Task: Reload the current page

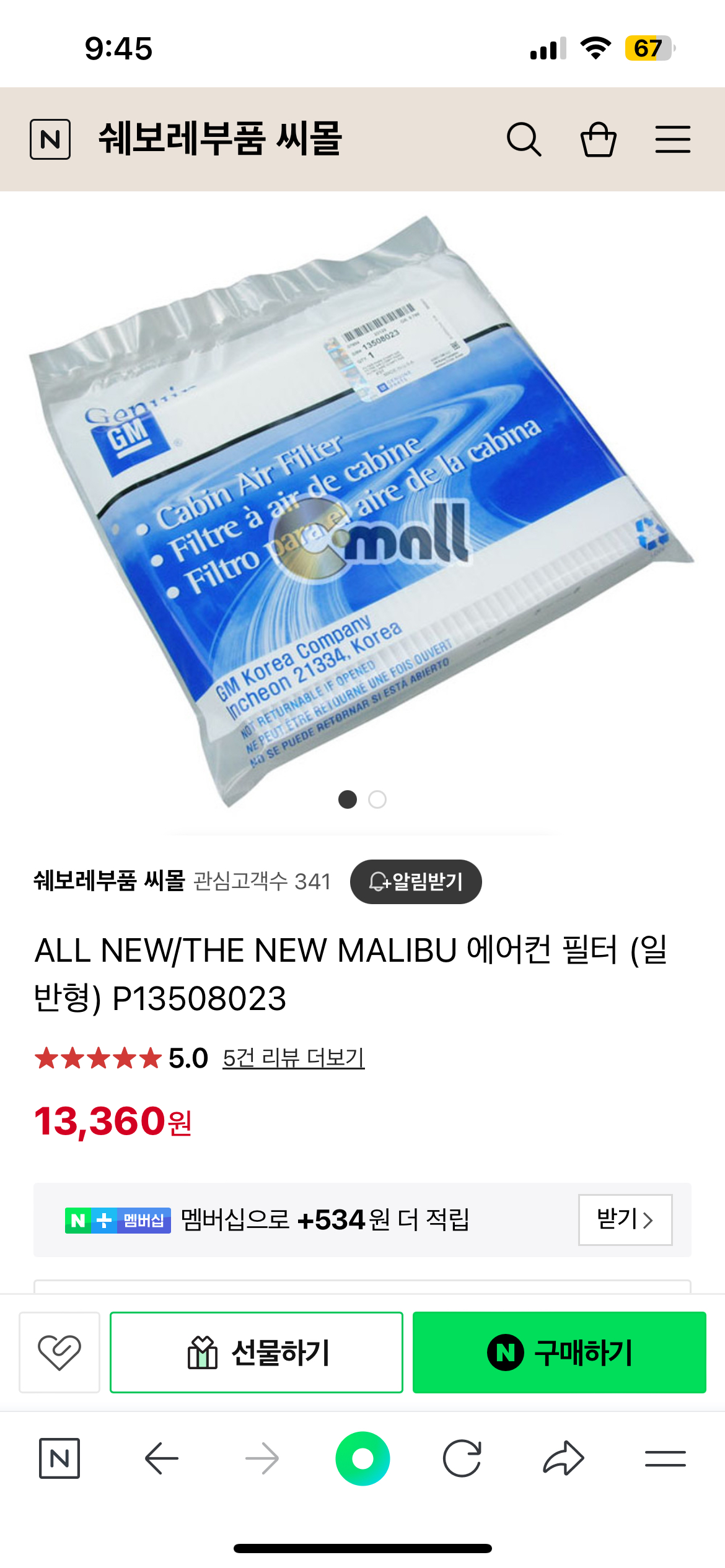Action: coord(462,1458)
